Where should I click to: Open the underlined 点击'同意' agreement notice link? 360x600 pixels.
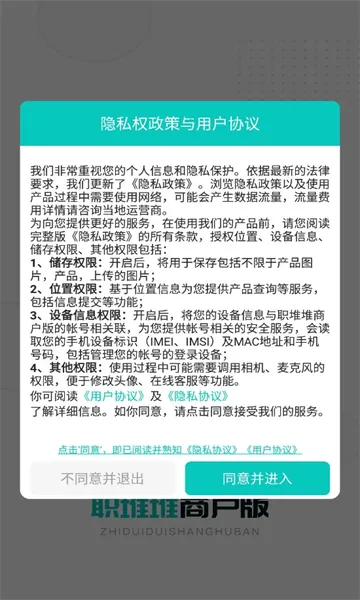180,450
